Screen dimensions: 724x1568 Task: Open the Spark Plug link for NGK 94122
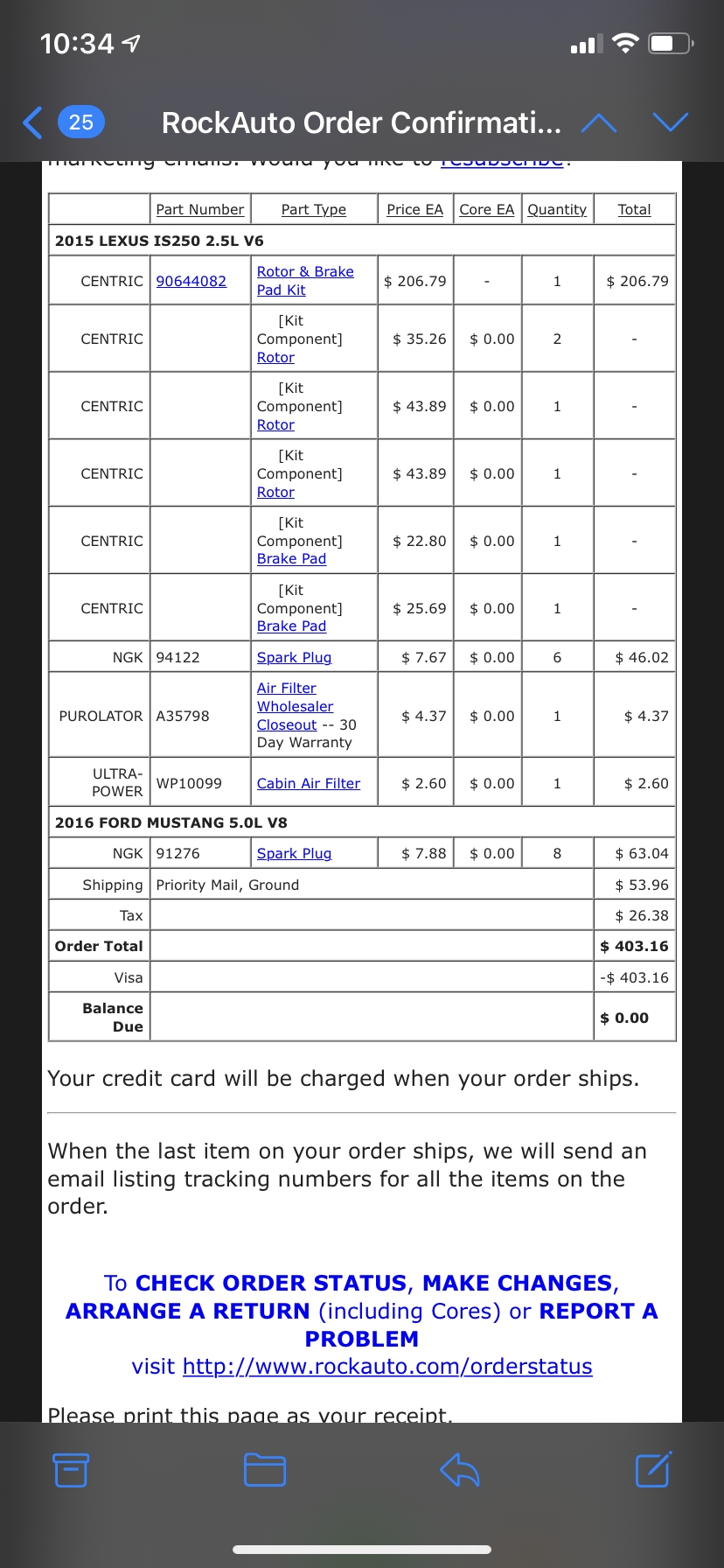[294, 657]
